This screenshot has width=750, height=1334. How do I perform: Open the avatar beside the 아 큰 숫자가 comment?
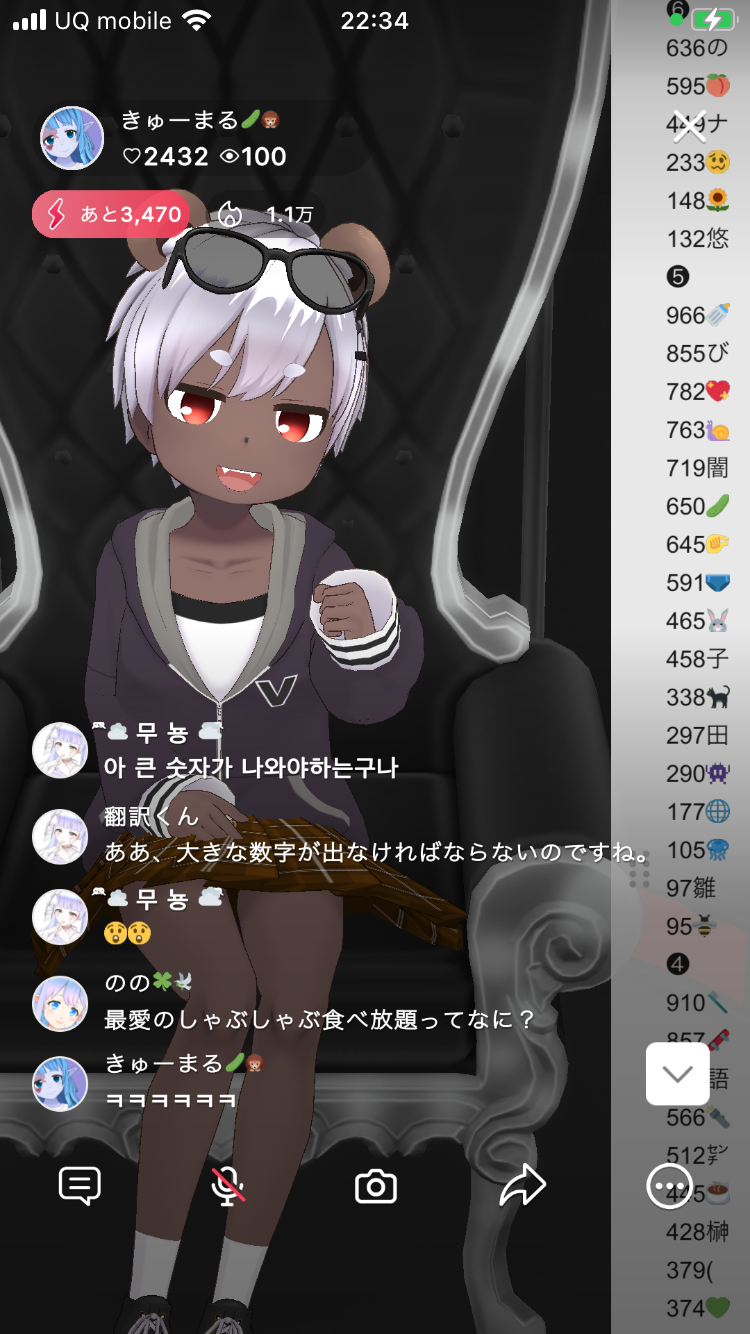(60, 750)
